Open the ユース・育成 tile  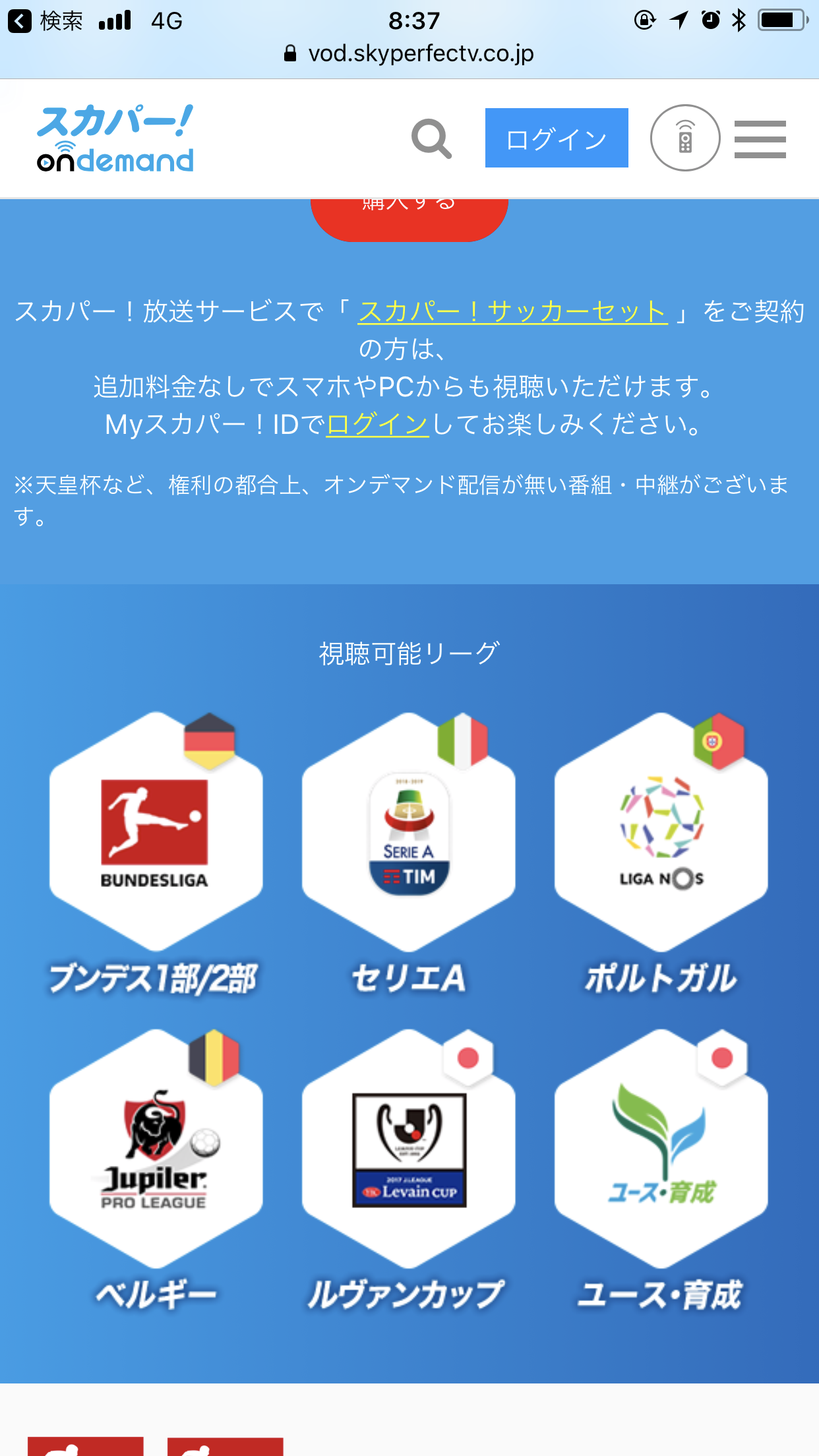(661, 1149)
